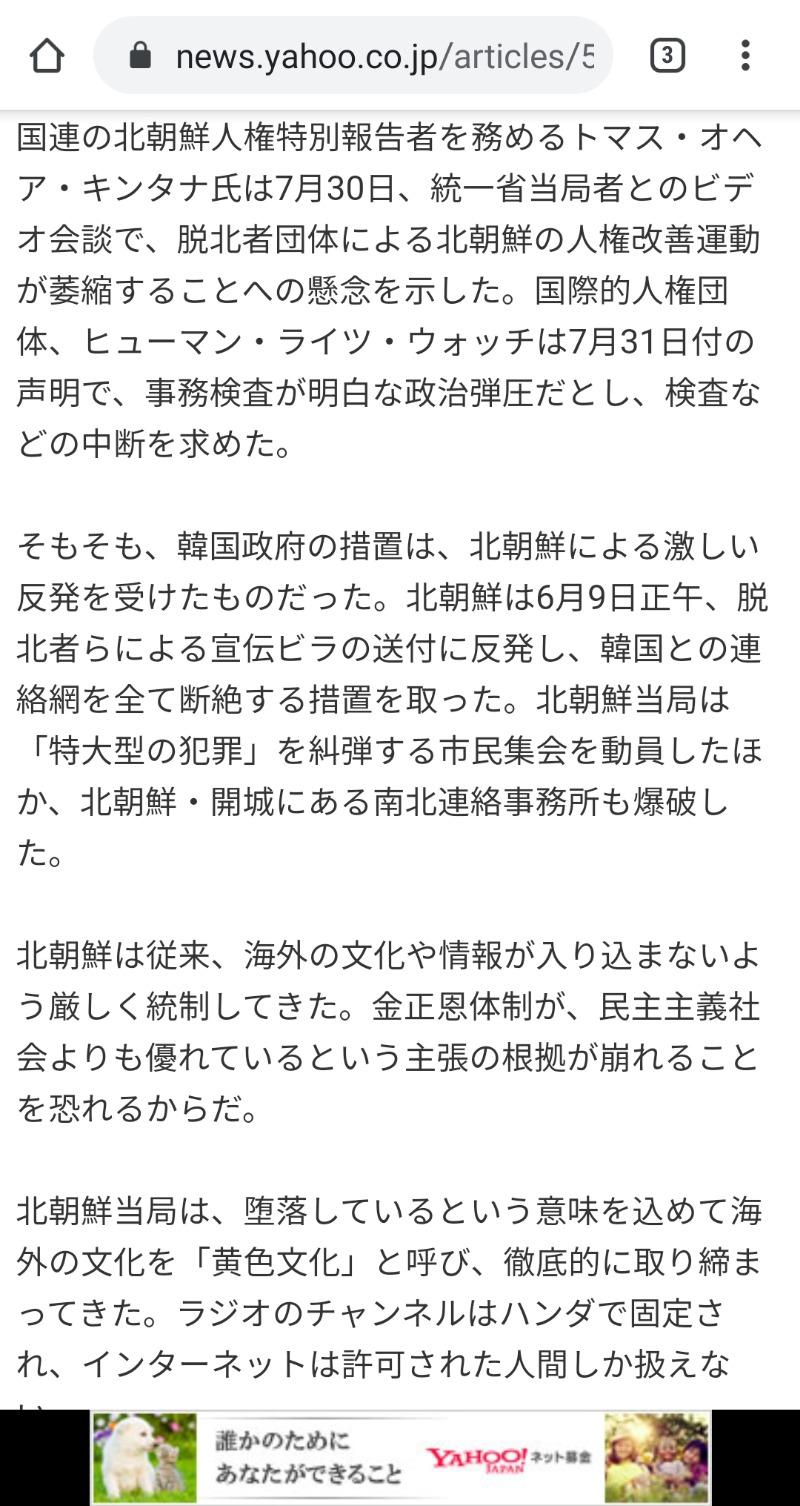Open the tab switcher showing 3 tabs

(x=667, y=56)
